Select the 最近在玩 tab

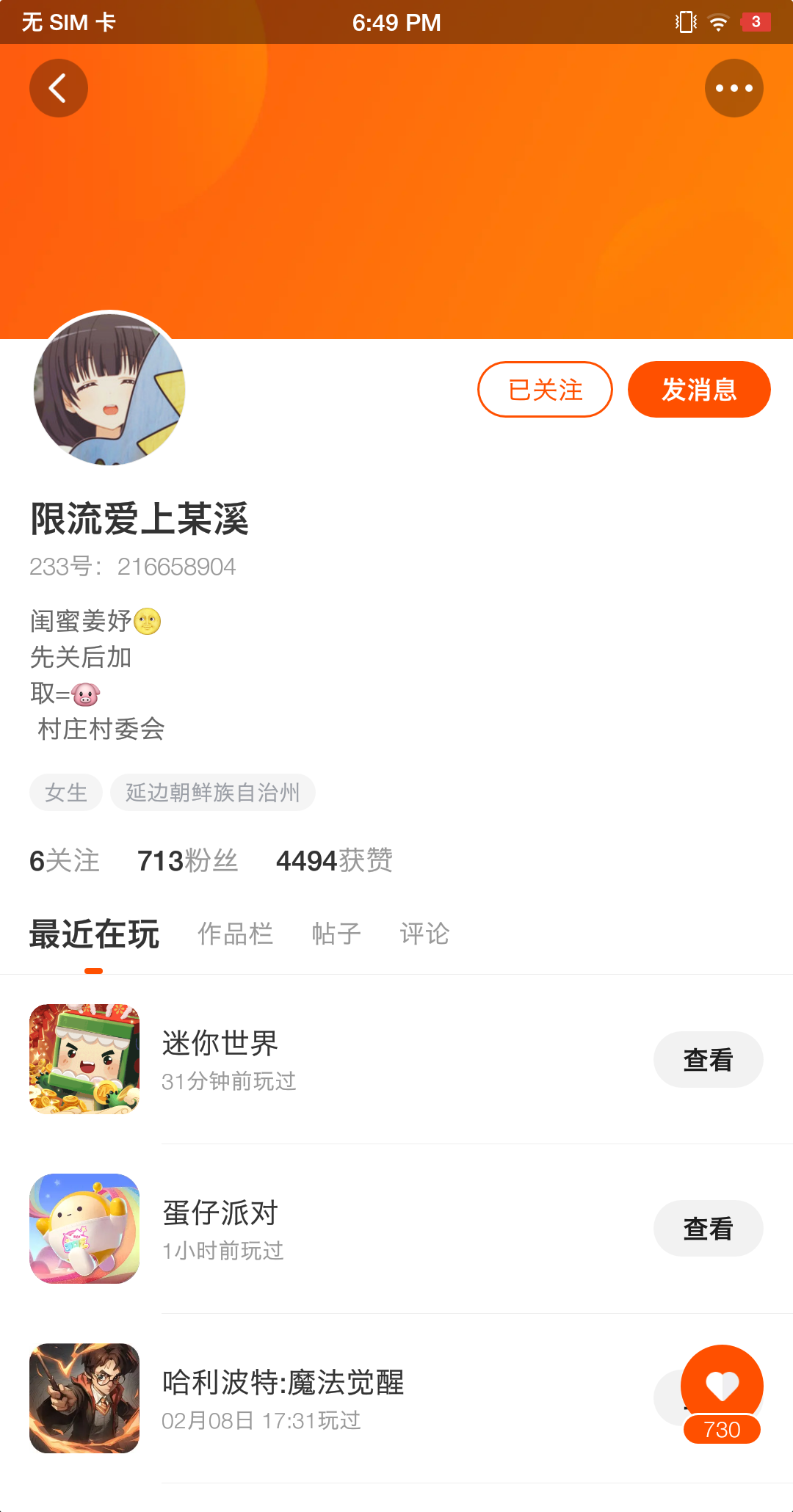coord(94,934)
